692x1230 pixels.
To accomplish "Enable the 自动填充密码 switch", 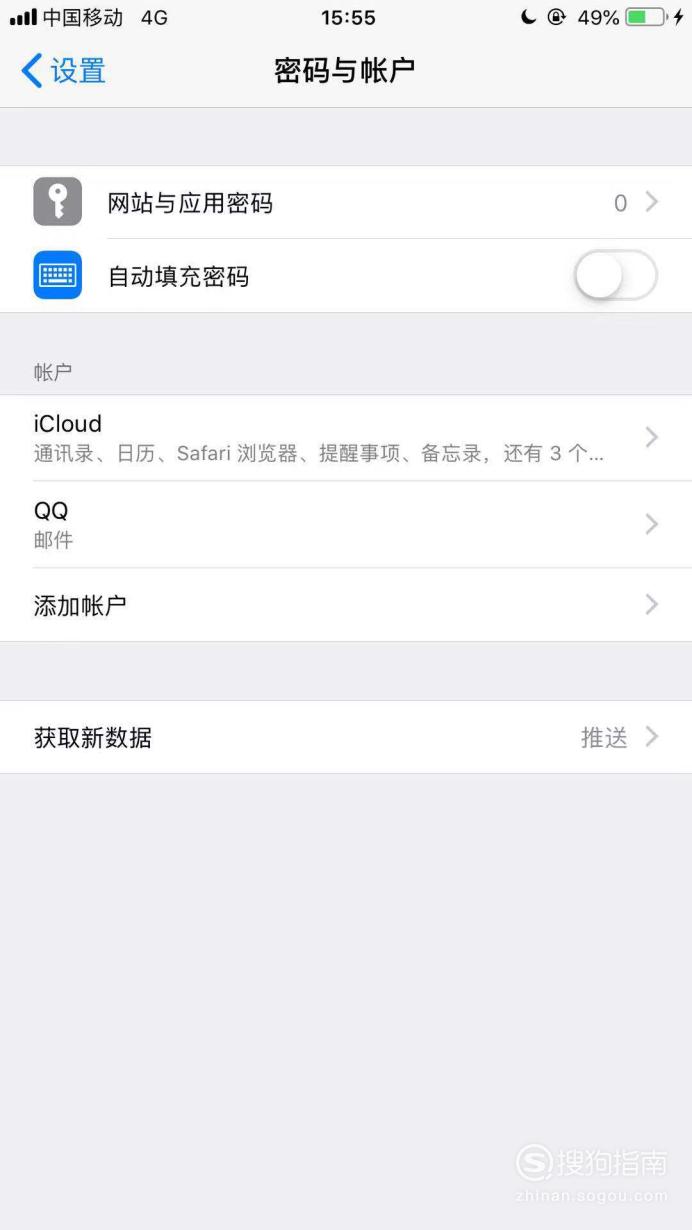I will [x=616, y=276].
